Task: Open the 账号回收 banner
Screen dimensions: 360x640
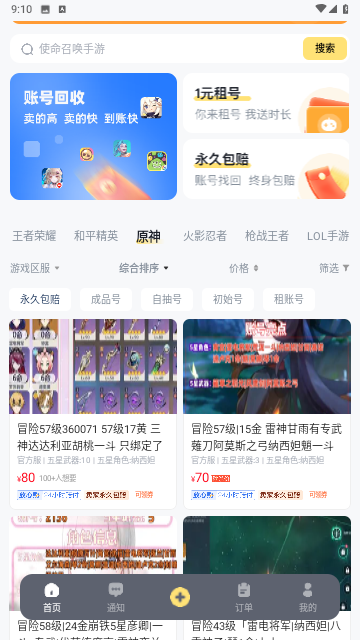Action: pos(93,136)
